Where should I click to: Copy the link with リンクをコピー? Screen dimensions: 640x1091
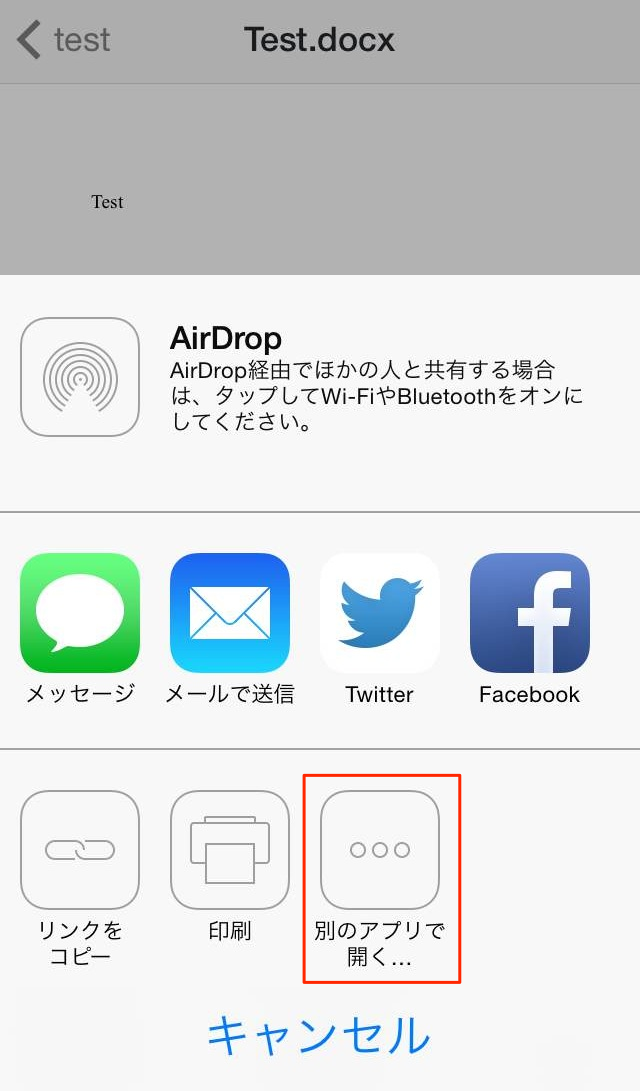point(80,849)
